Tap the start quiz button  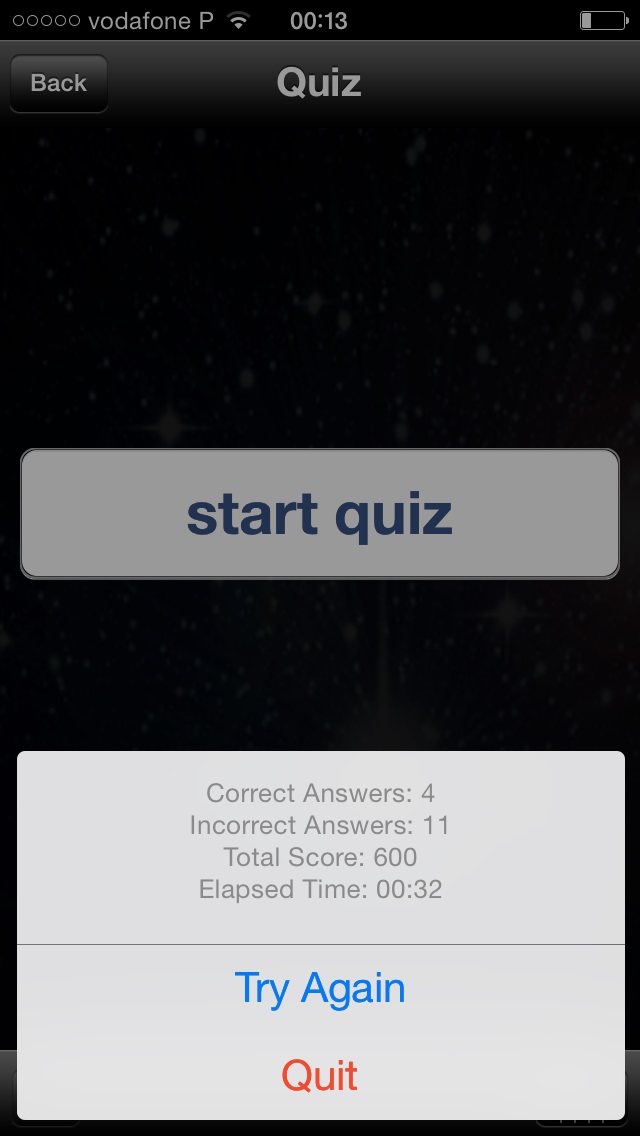tap(320, 514)
